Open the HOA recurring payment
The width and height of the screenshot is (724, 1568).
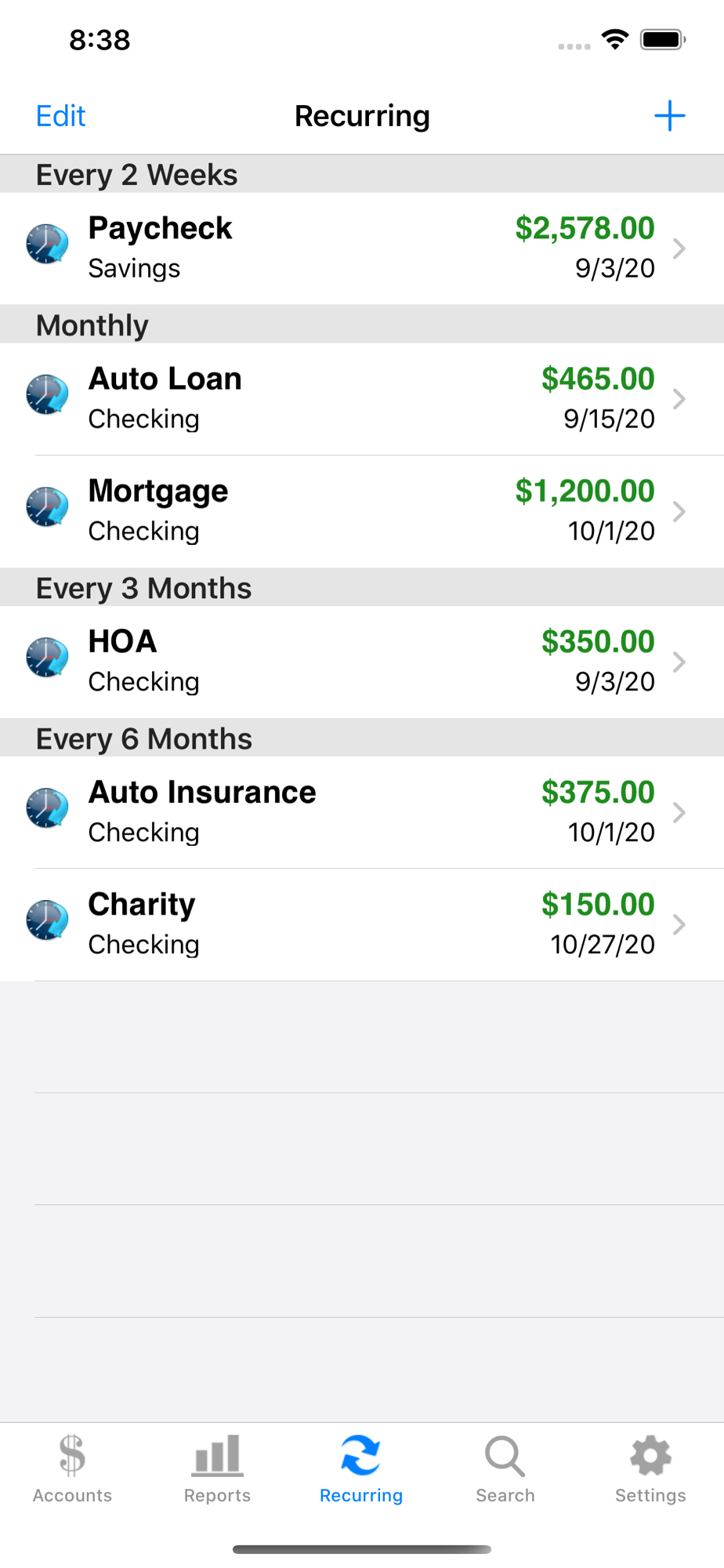[x=362, y=662]
